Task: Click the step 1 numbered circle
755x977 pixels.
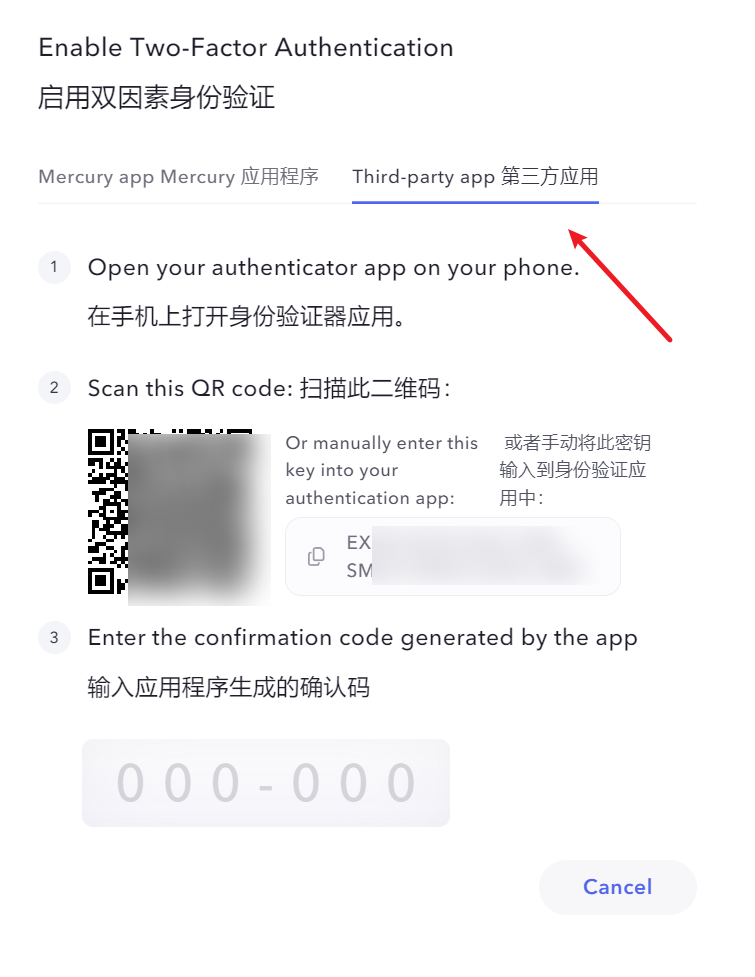Action: [x=54, y=267]
